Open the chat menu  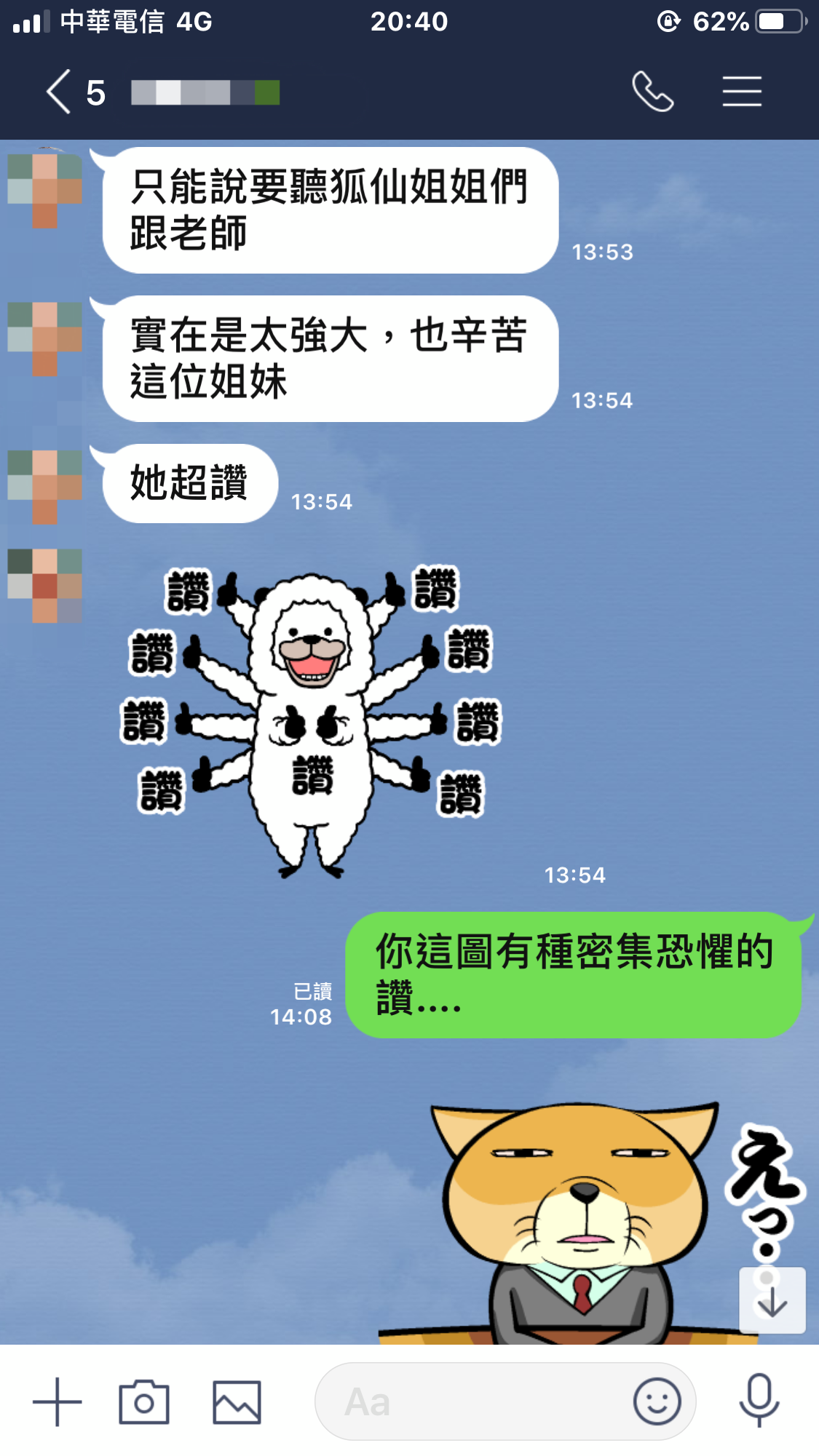point(741,92)
